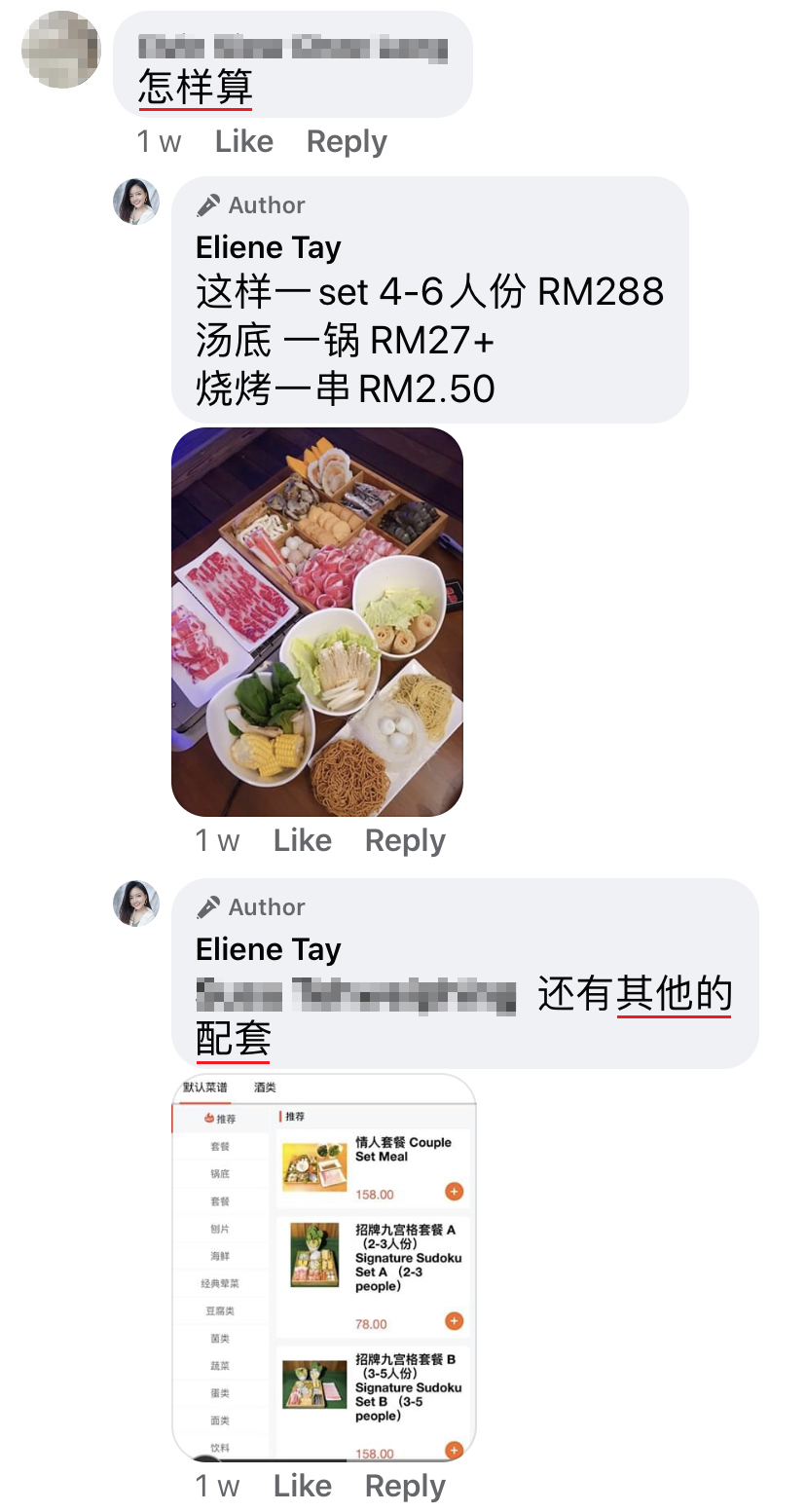Open the hotpot set photo
806x1512 pixels.
(317, 621)
